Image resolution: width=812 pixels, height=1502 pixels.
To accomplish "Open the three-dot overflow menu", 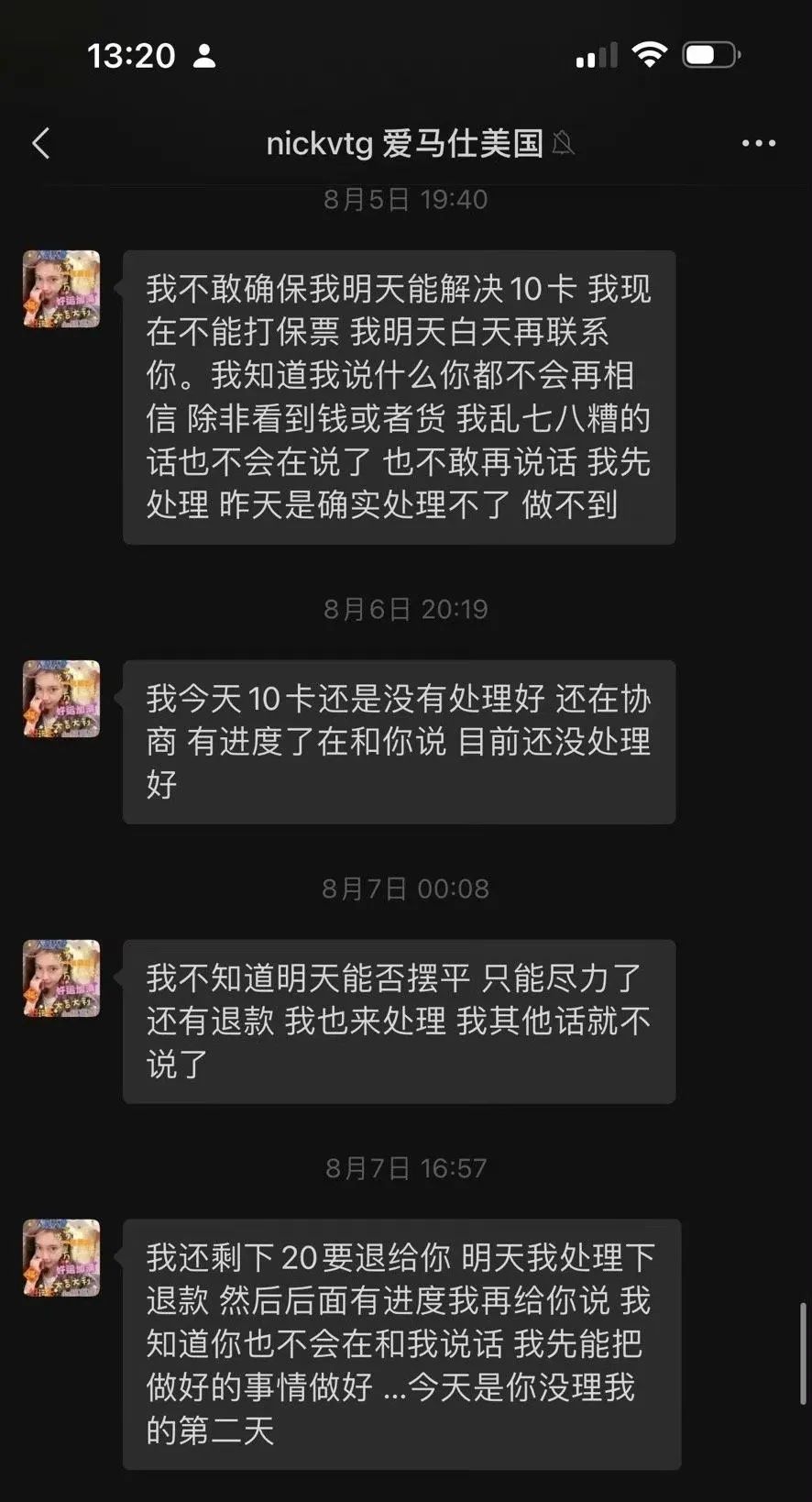I will tap(758, 143).
